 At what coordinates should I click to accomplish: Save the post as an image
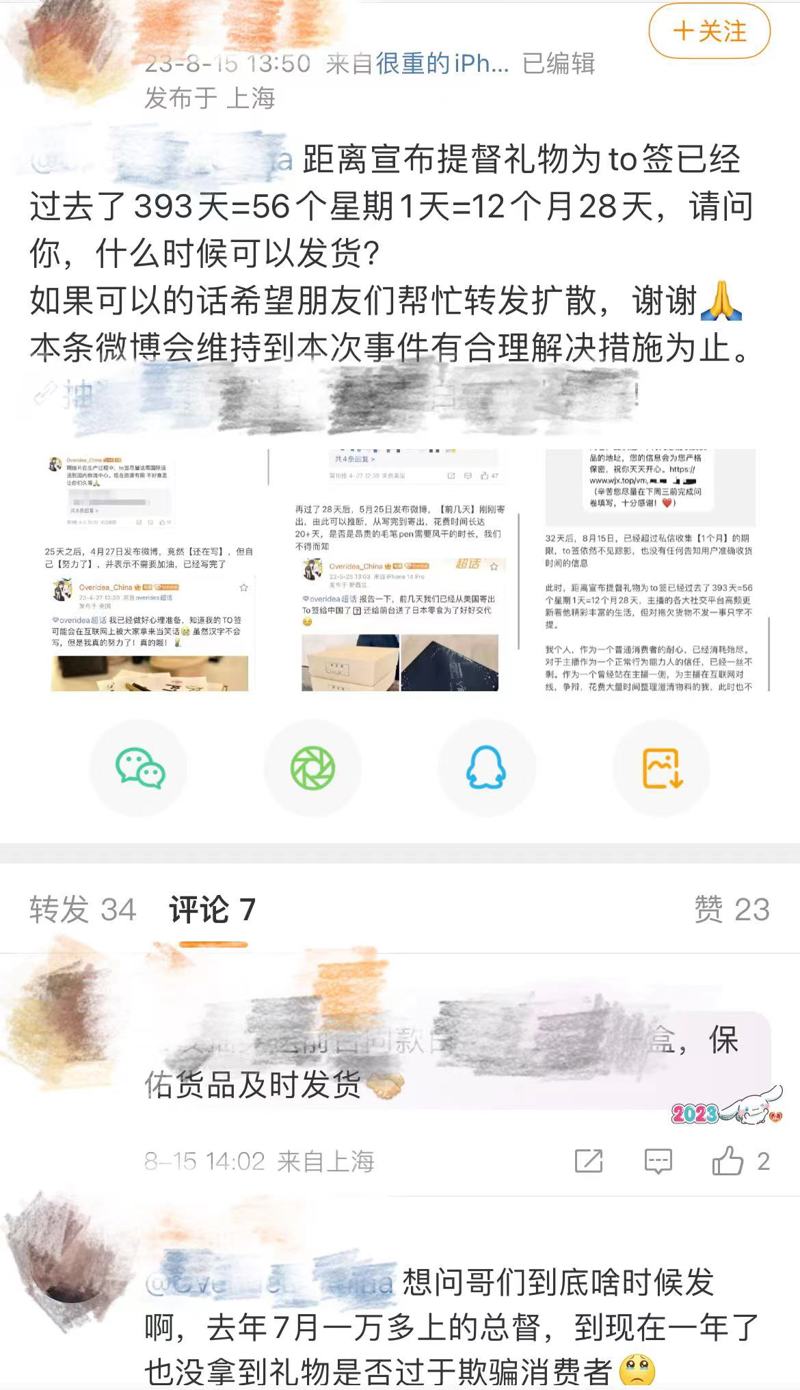pos(661,768)
